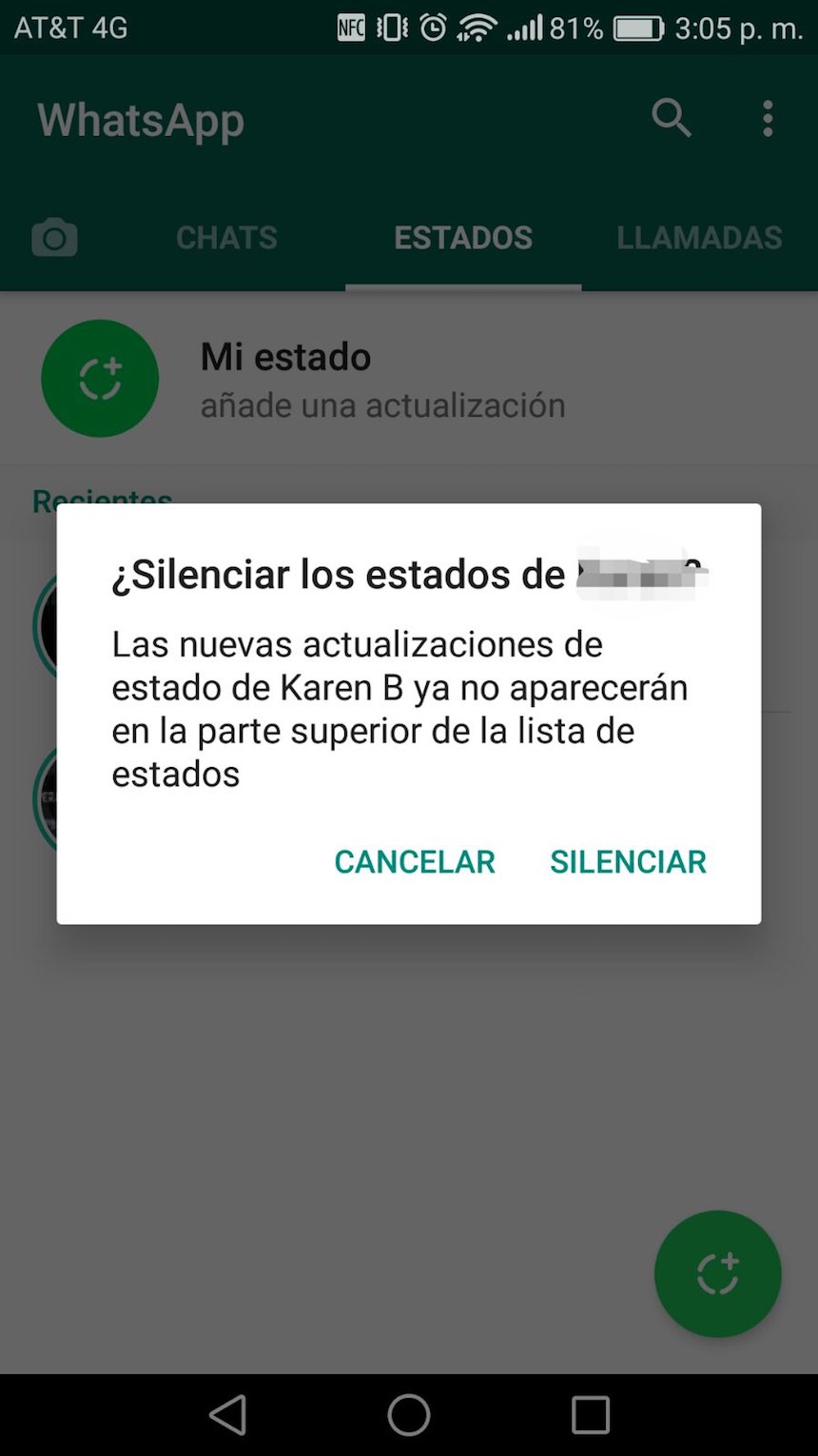Switch to the LLAMADAS tab

(699, 237)
